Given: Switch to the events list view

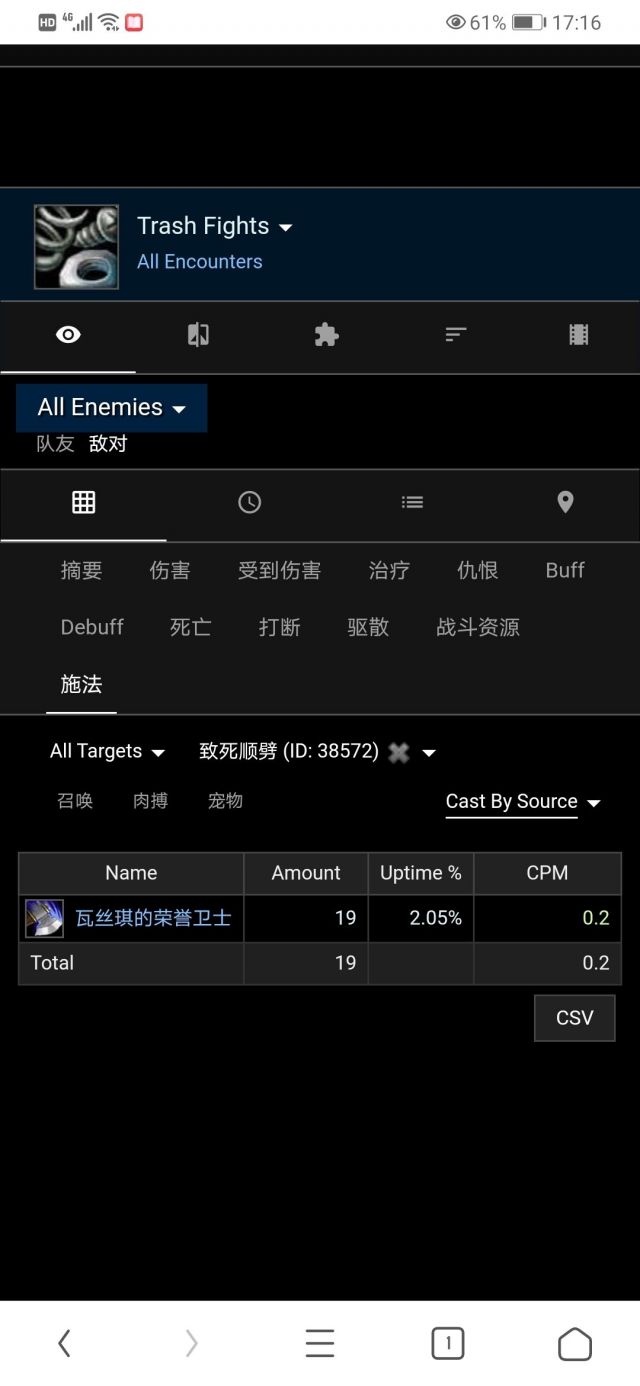Looking at the screenshot, I should [412, 502].
